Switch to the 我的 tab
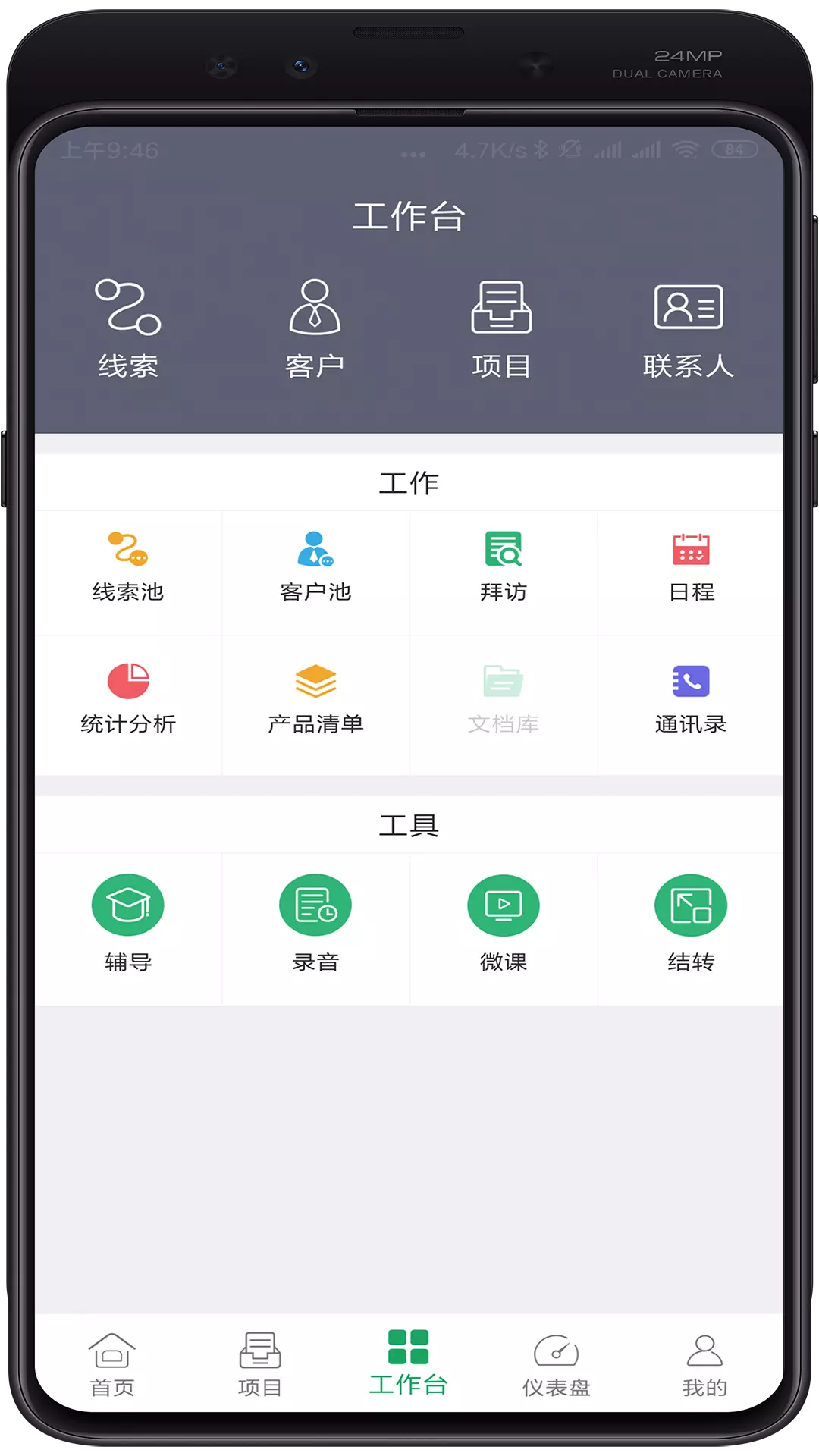Viewport: 819px width, 1456px height. [704, 1365]
